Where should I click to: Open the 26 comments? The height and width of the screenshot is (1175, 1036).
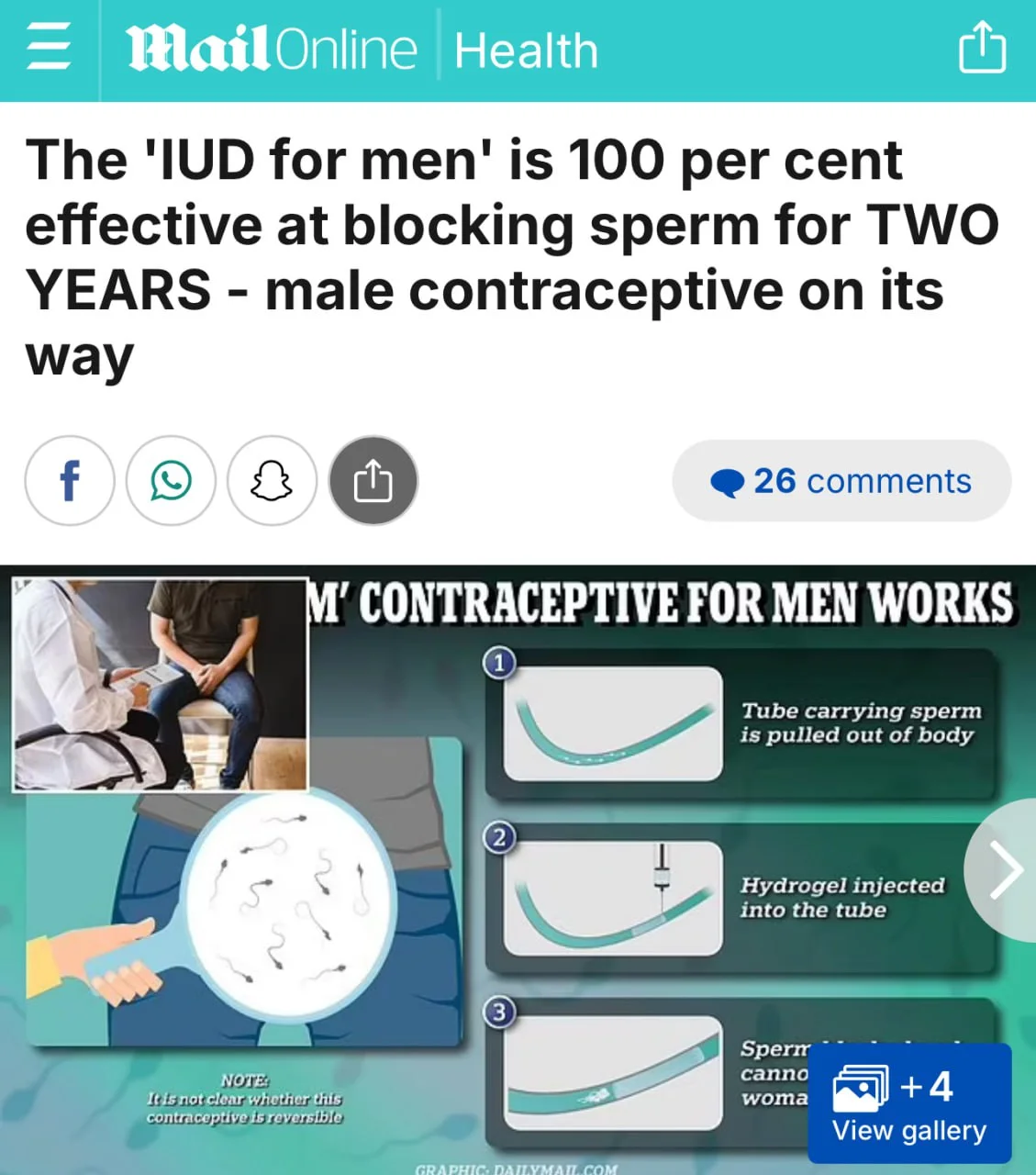pos(841,481)
